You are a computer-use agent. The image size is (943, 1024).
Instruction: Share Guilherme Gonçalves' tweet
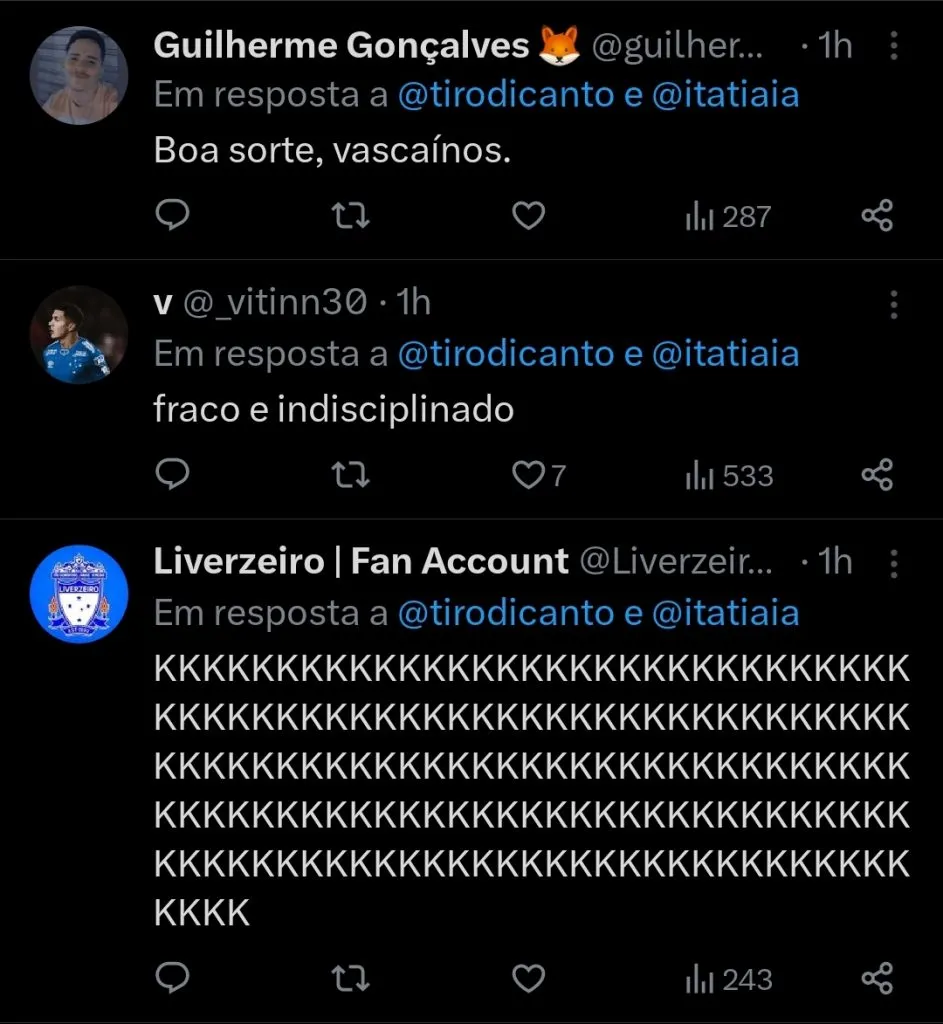click(878, 216)
